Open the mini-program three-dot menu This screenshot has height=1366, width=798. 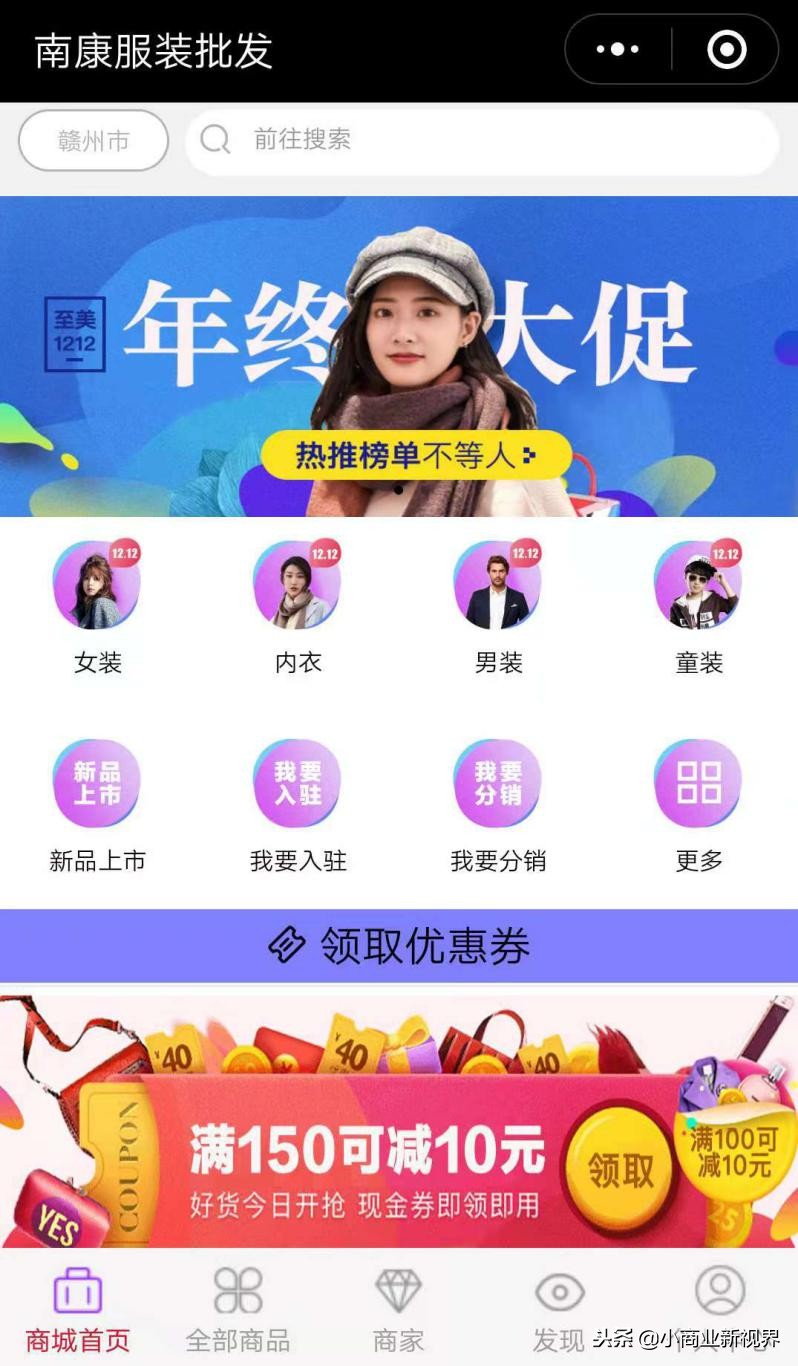tap(617, 49)
